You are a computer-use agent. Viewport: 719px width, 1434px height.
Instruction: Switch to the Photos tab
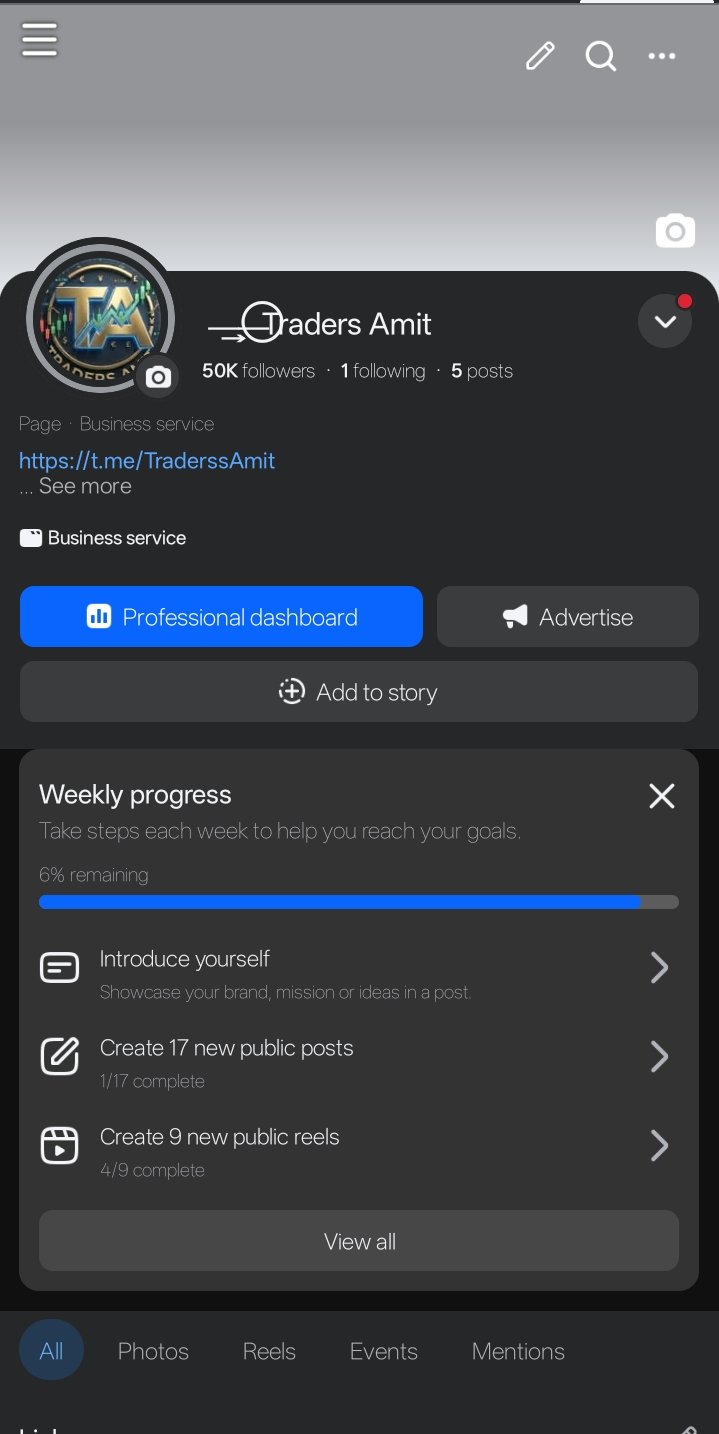(153, 1351)
